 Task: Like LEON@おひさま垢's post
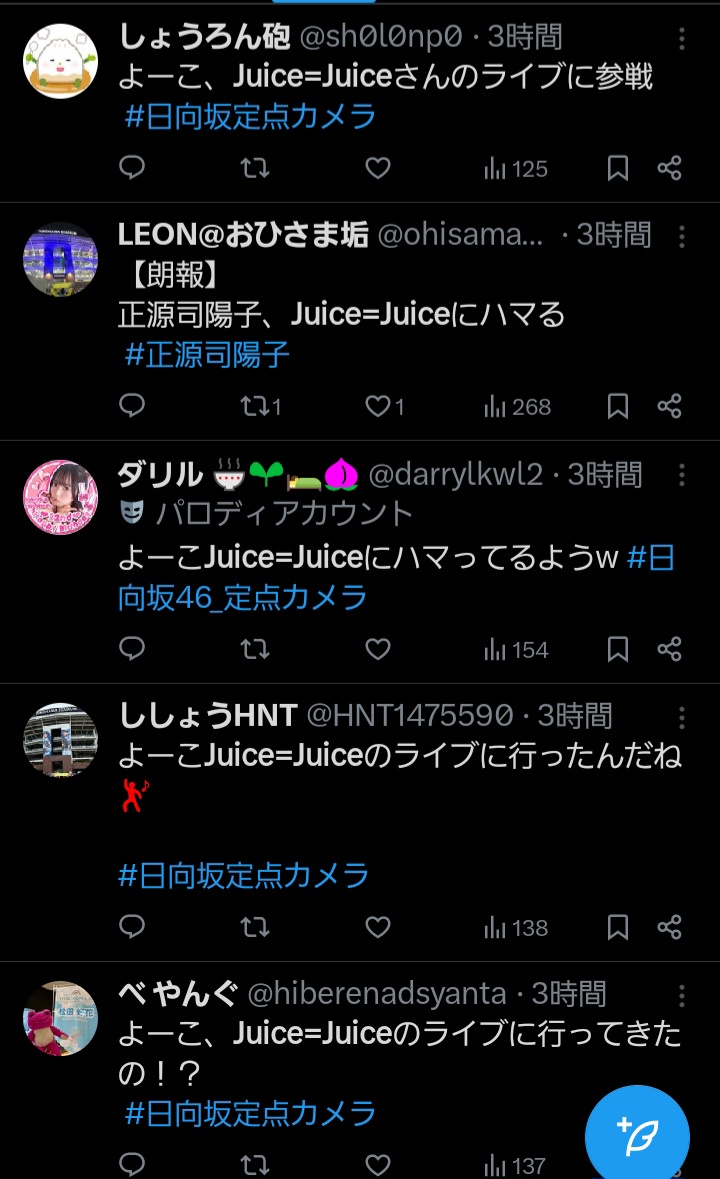(378, 406)
